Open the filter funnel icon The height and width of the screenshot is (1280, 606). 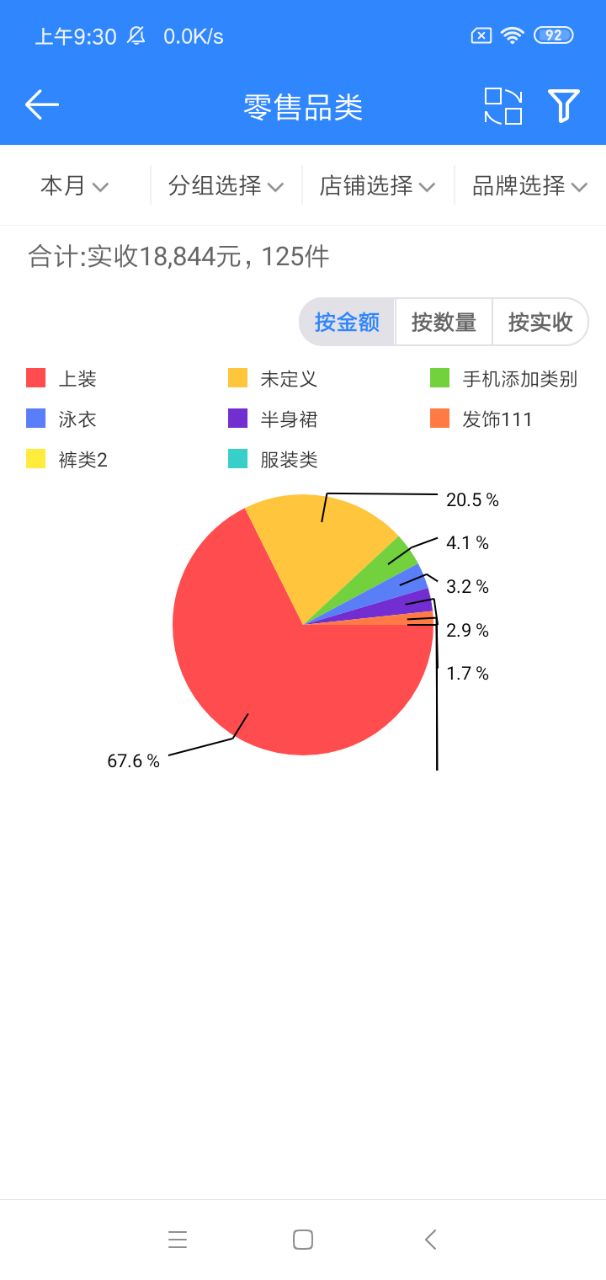point(563,106)
